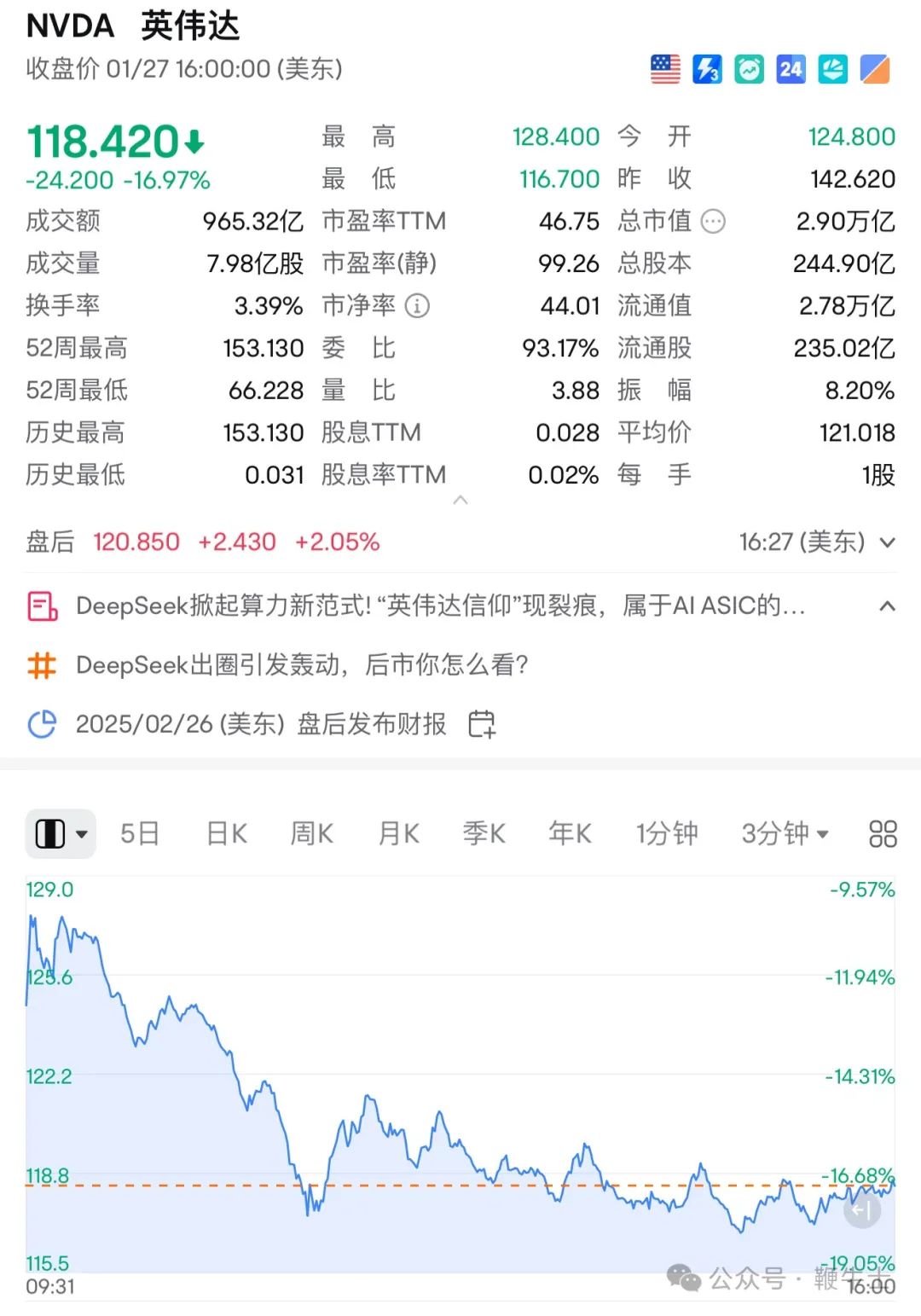Switch chart to 日K view

click(227, 833)
